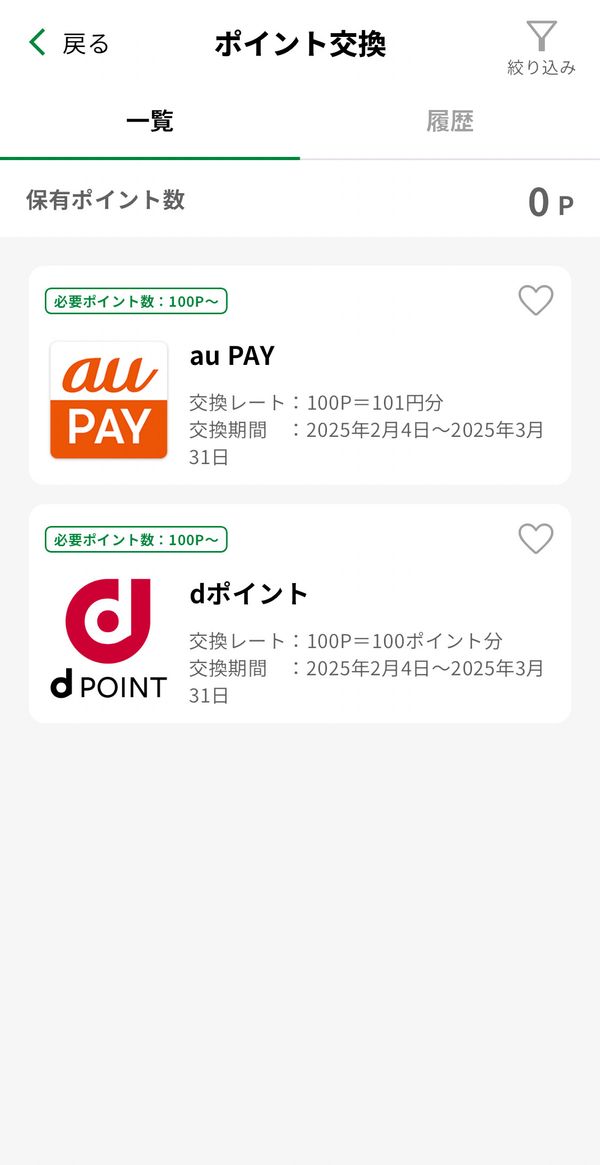Select the 一覧 tab
This screenshot has height=1165, width=600.
150,122
